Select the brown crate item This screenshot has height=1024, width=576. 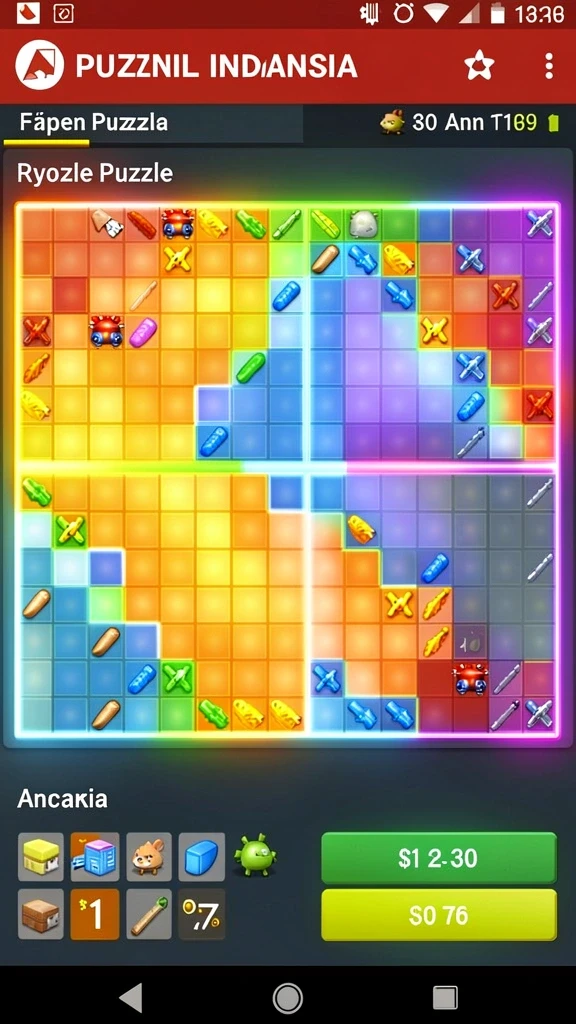(40, 914)
